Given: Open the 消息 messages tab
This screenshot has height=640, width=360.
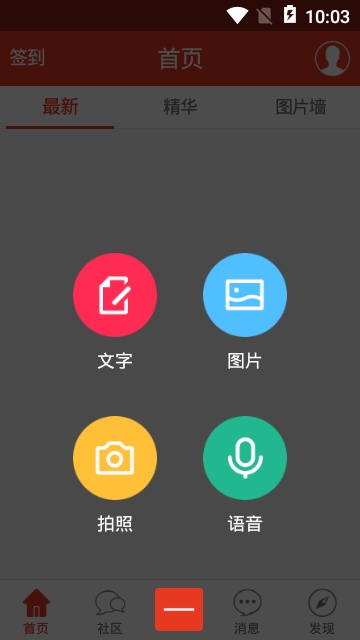Looking at the screenshot, I should point(247,611).
